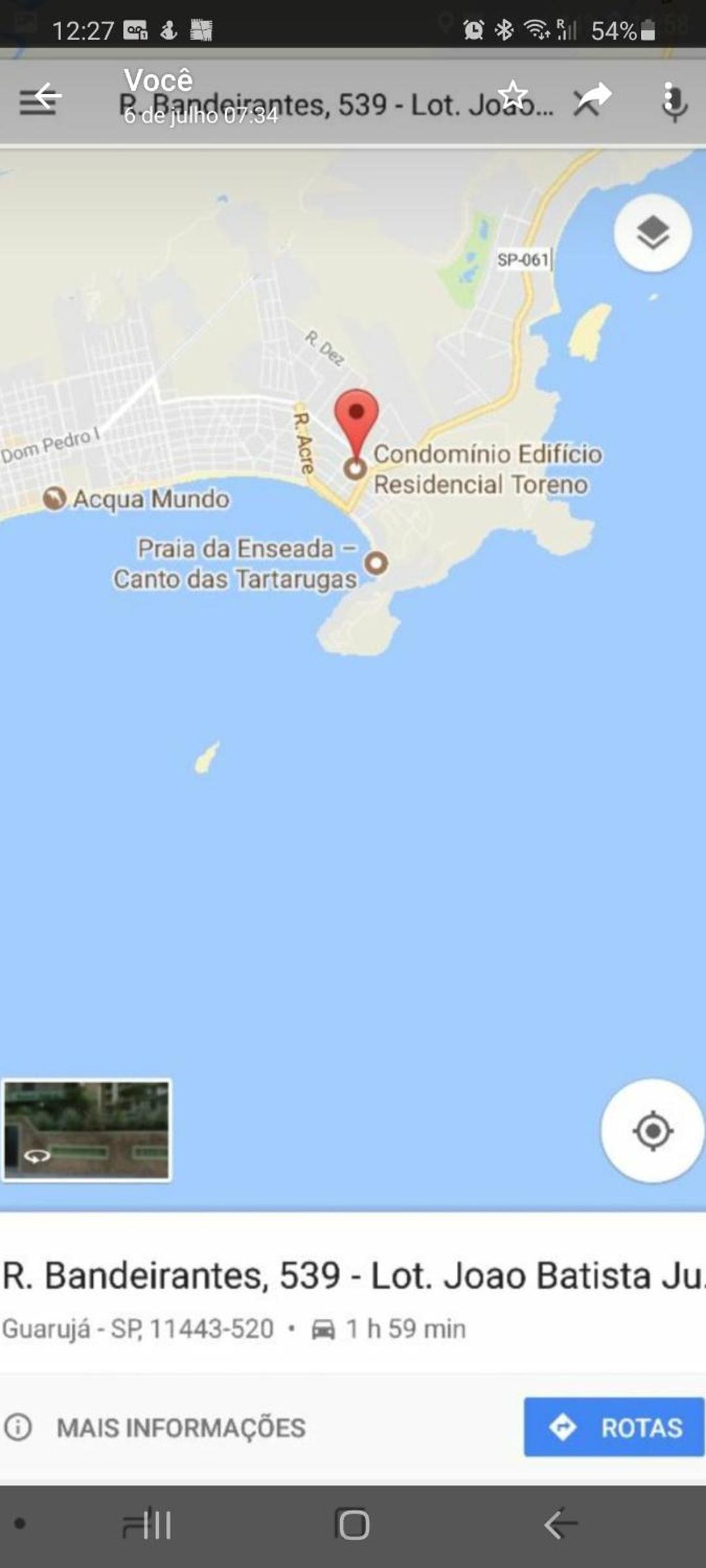Tap the system back button
The height and width of the screenshot is (1568, 706).
(x=560, y=1524)
